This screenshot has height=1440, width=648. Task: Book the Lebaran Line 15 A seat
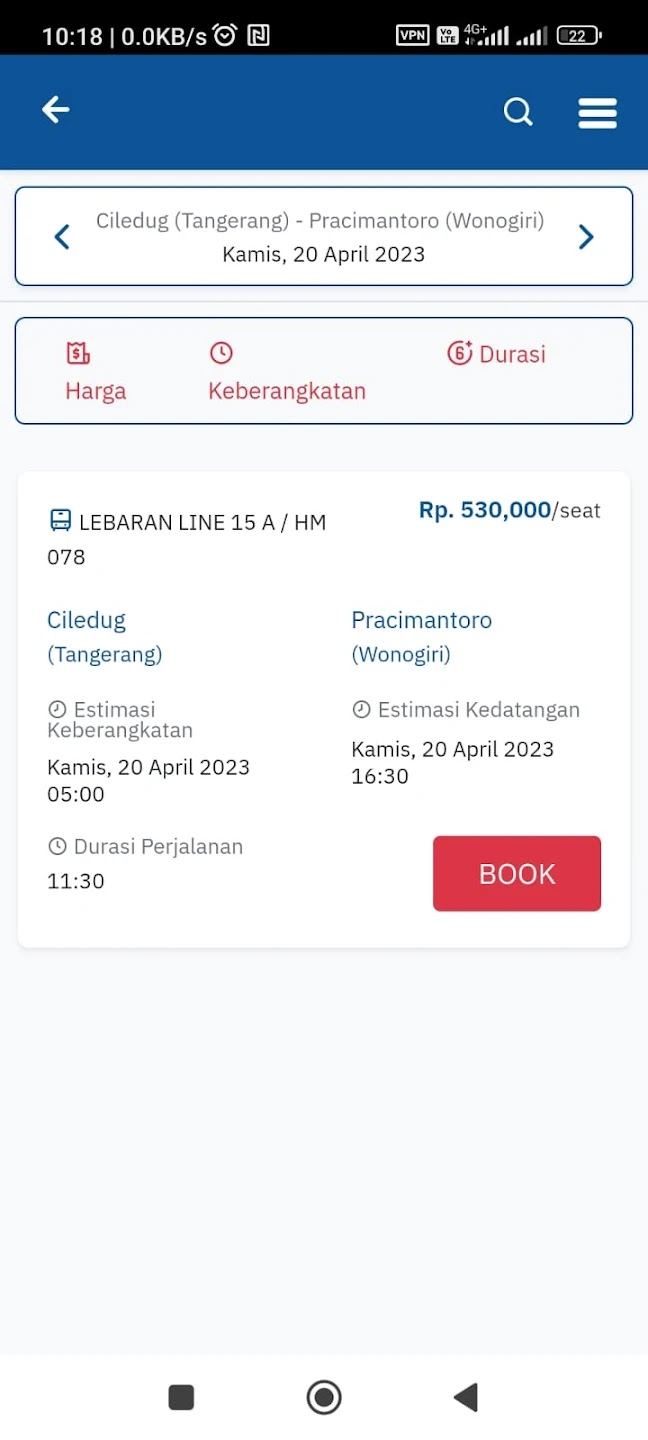516,873
